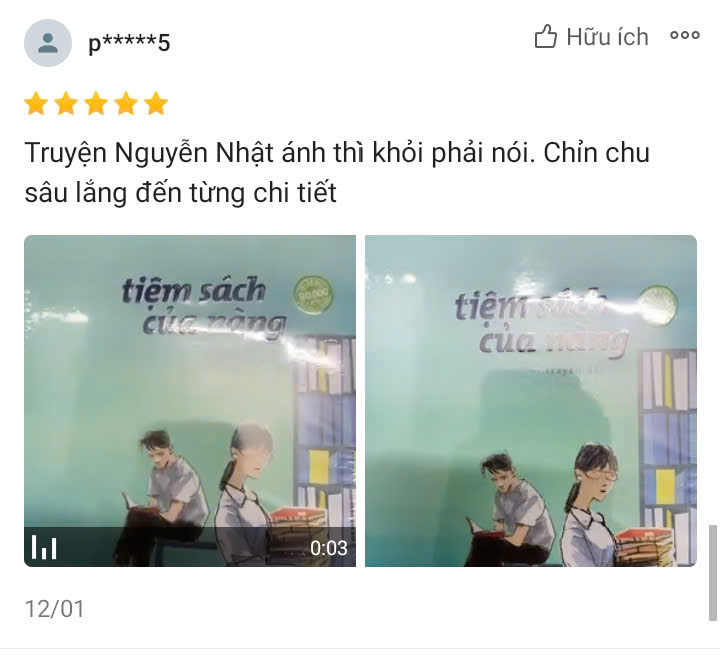Open the second book cover photo
The image size is (720, 670).
tap(530, 400)
